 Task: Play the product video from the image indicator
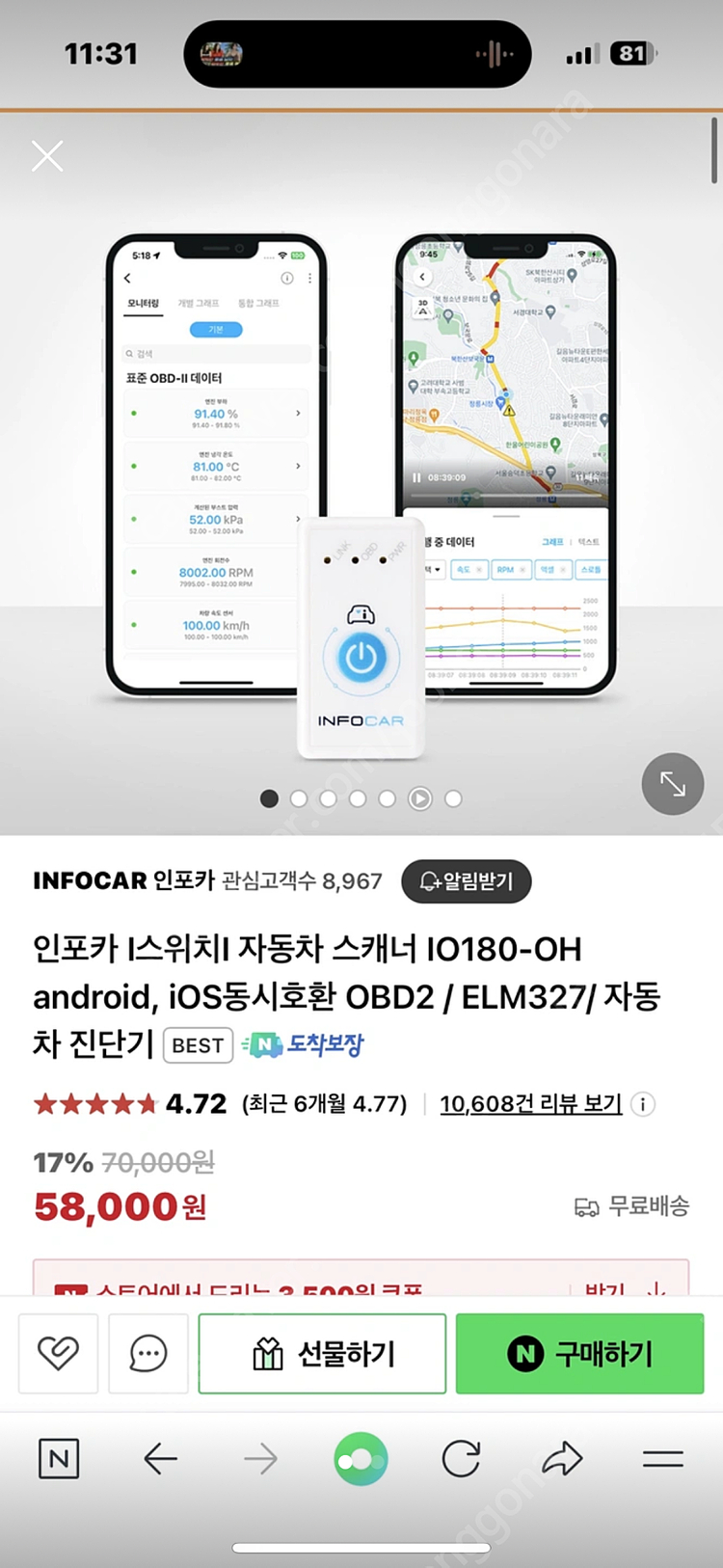(x=419, y=798)
